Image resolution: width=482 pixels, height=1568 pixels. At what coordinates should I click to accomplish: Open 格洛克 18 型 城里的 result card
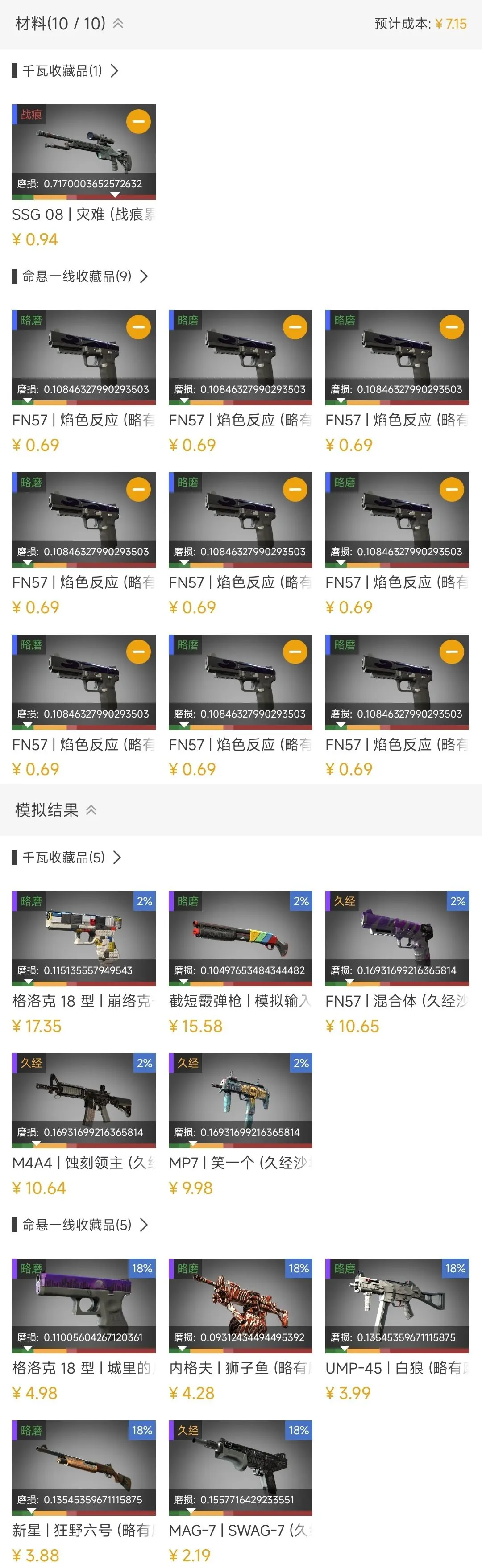tap(83, 1304)
